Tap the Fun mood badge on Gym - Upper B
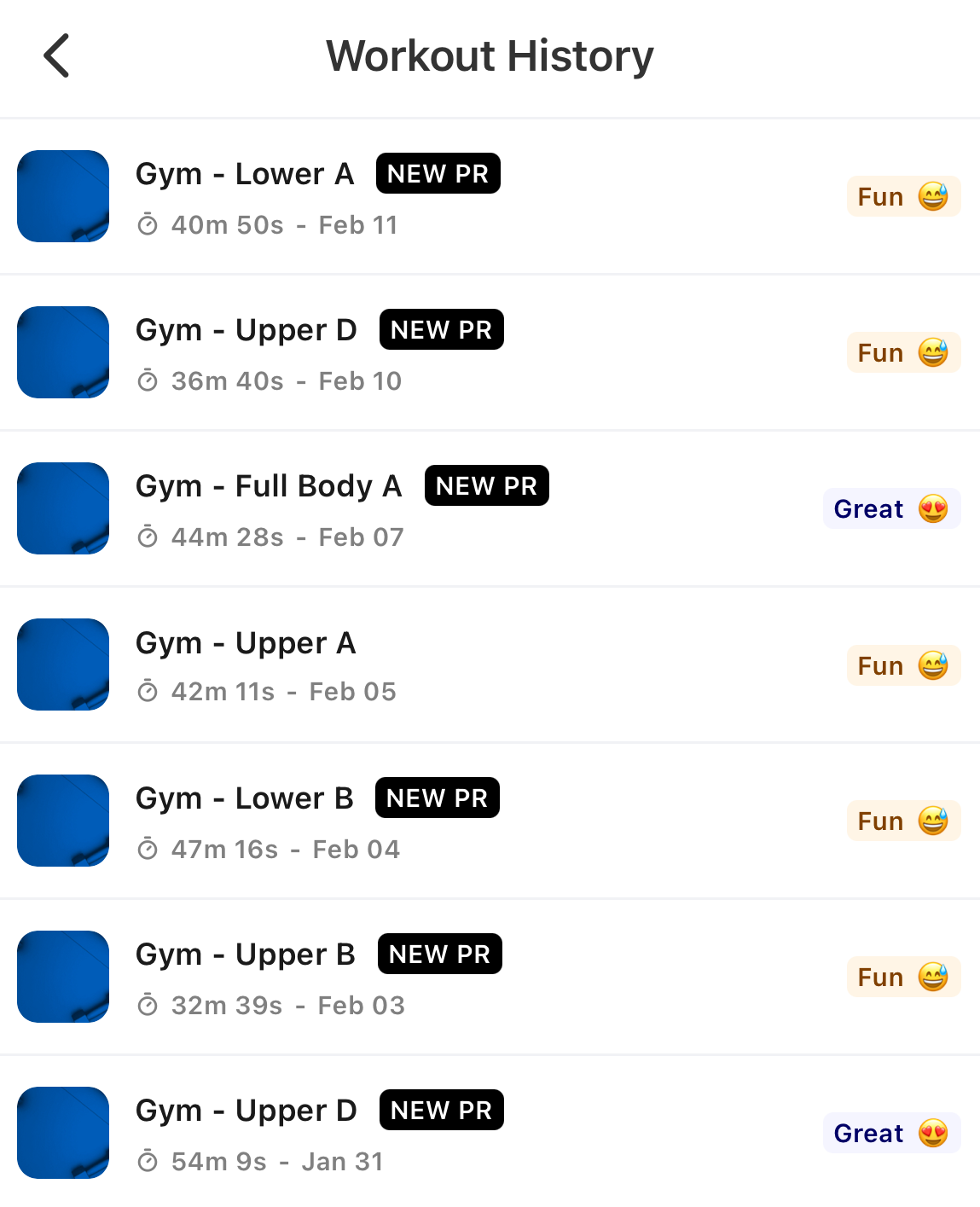Screen dimensions: 980x1207 point(903,977)
